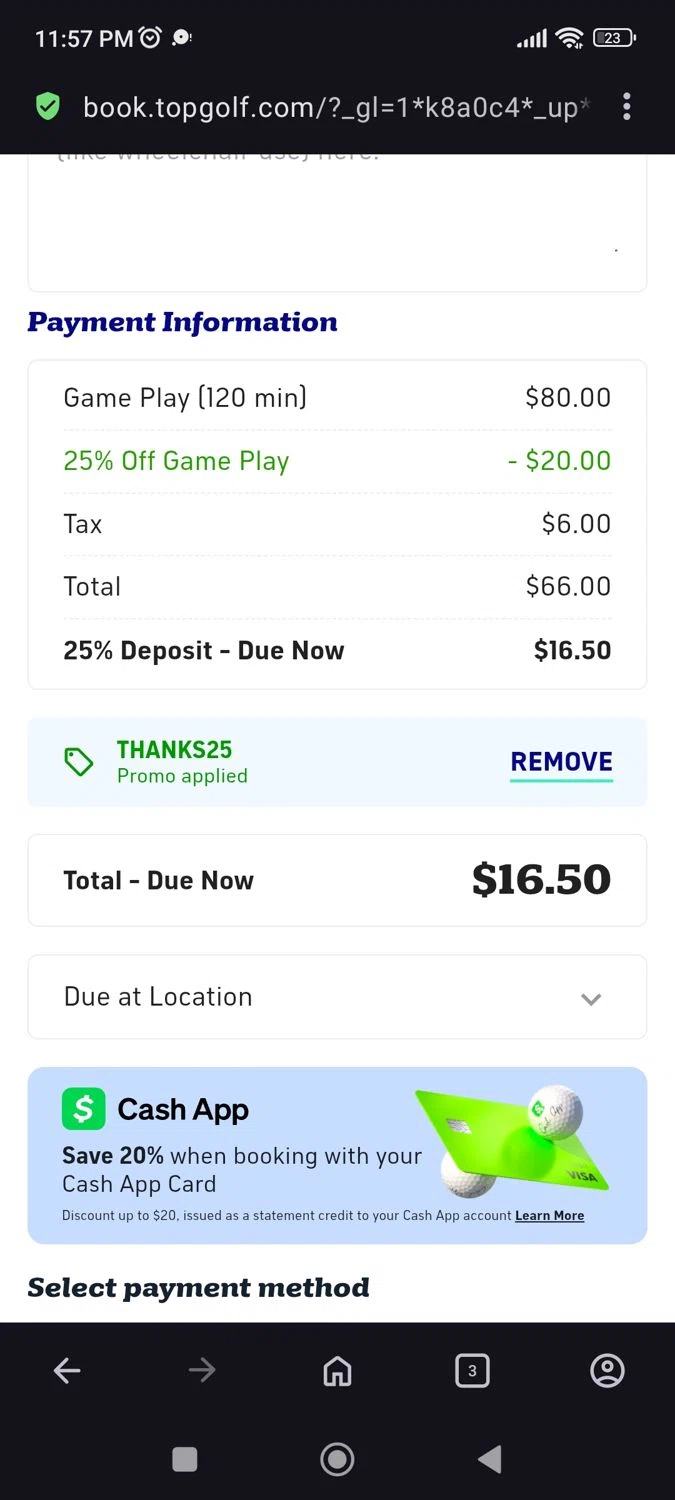675x1500 pixels.
Task: Go back to the previous page
Action: (x=67, y=1371)
